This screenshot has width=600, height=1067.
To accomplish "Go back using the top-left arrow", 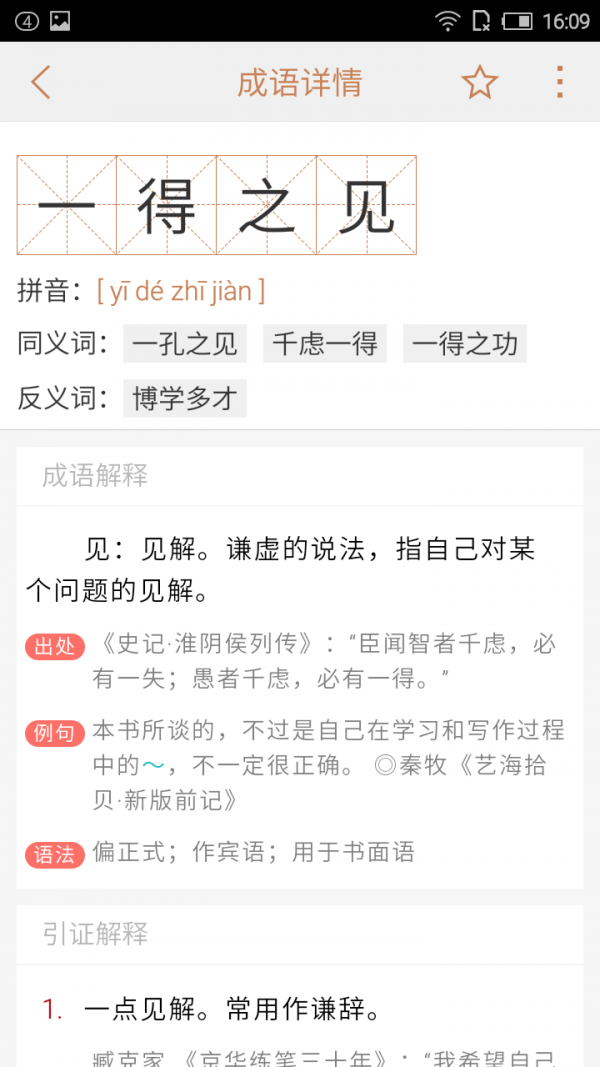I will (40, 82).
